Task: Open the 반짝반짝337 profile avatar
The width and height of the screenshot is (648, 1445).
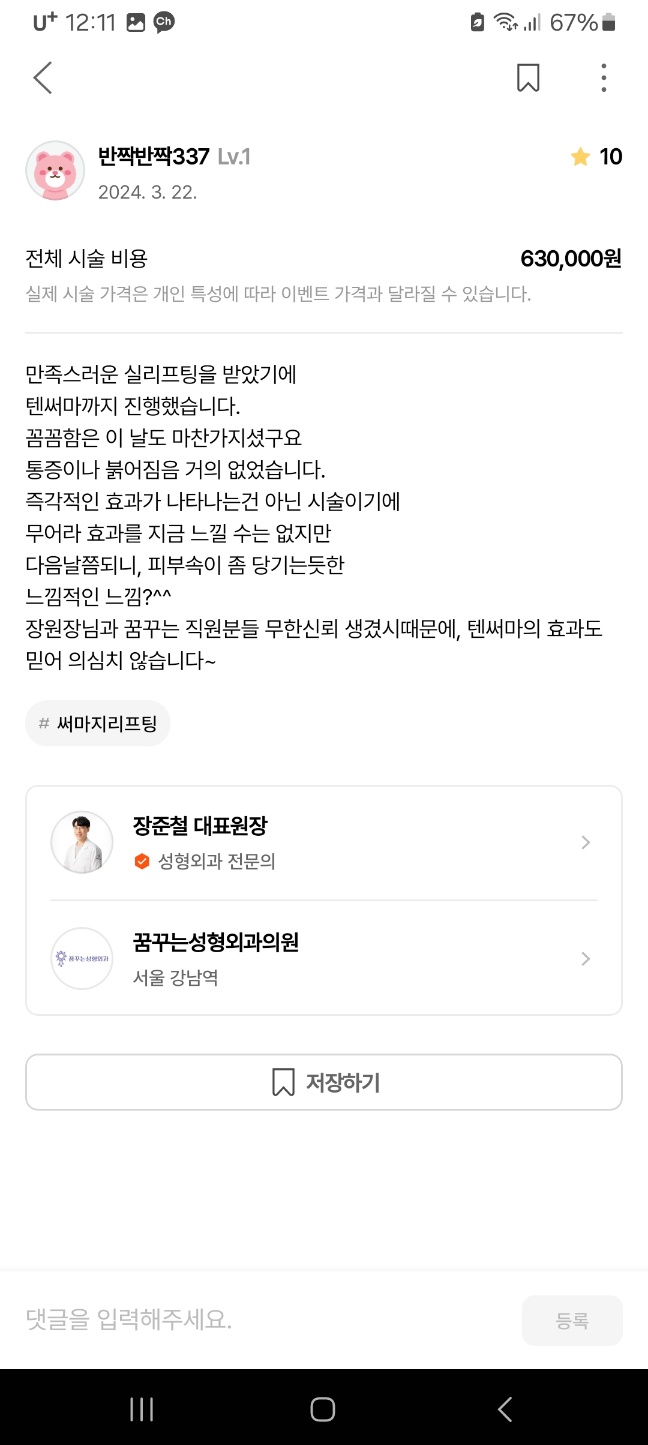Action: click(x=55, y=170)
